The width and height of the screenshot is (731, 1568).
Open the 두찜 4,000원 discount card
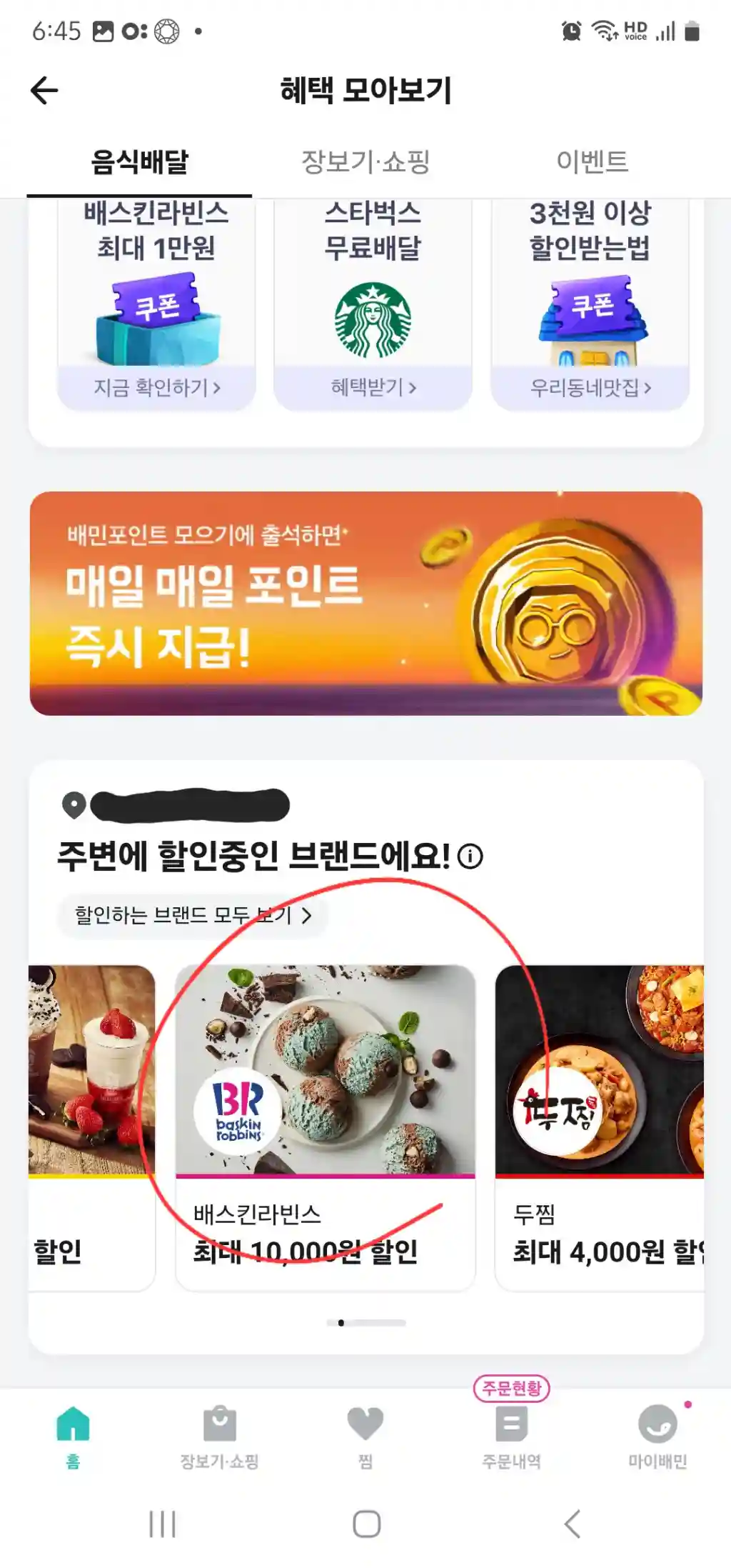pyautogui.click(x=600, y=1126)
